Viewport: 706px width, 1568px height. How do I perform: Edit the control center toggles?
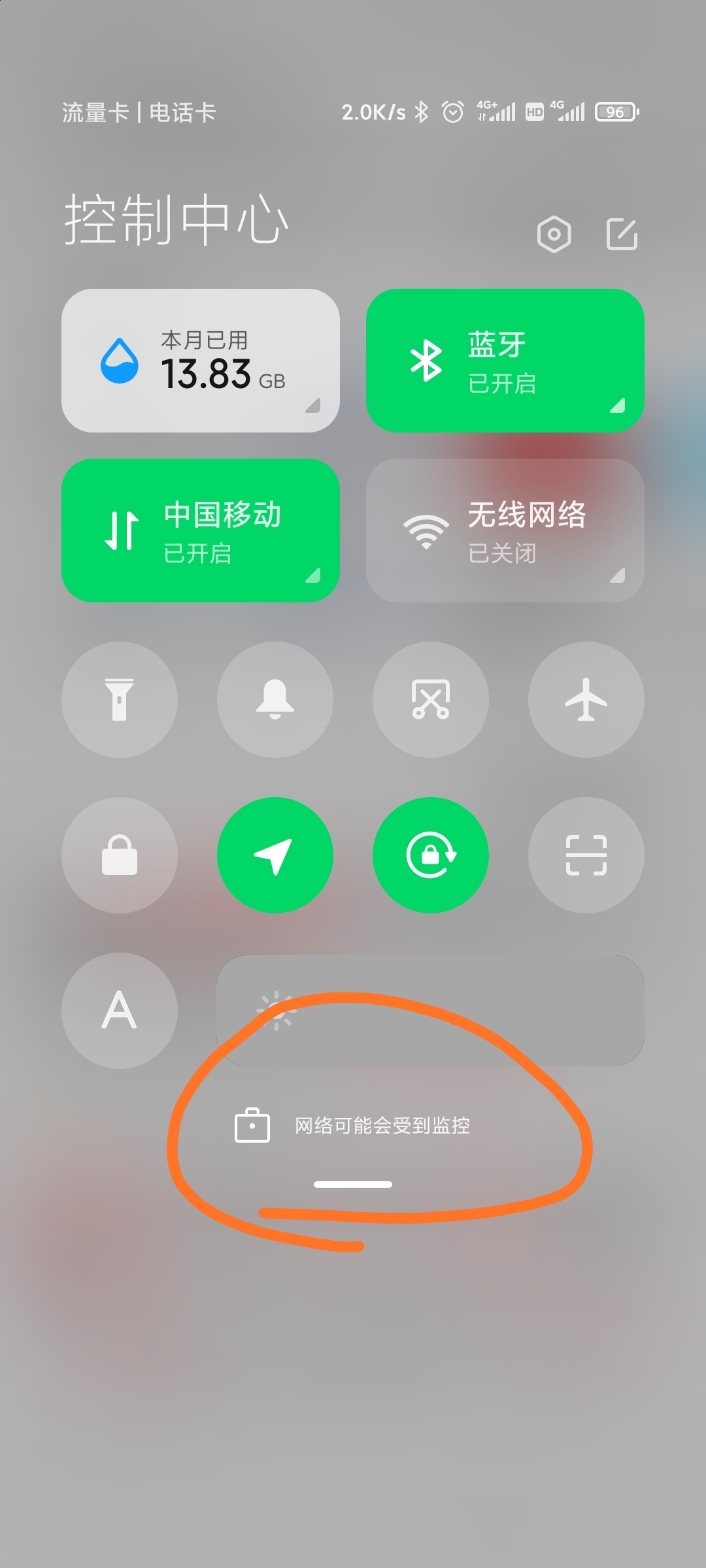click(x=622, y=234)
